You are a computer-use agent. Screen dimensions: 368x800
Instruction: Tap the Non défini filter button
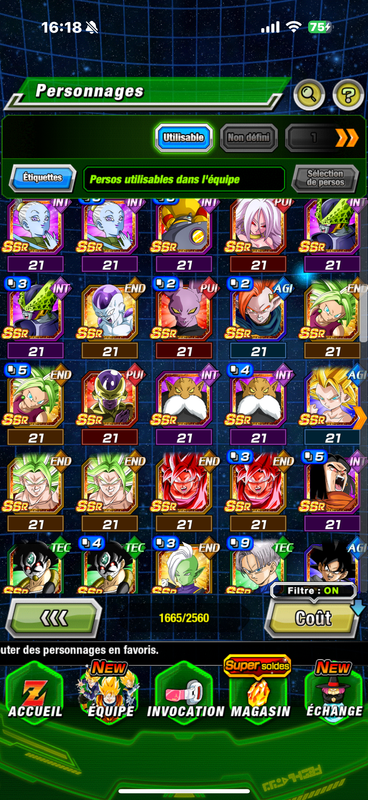249,137
